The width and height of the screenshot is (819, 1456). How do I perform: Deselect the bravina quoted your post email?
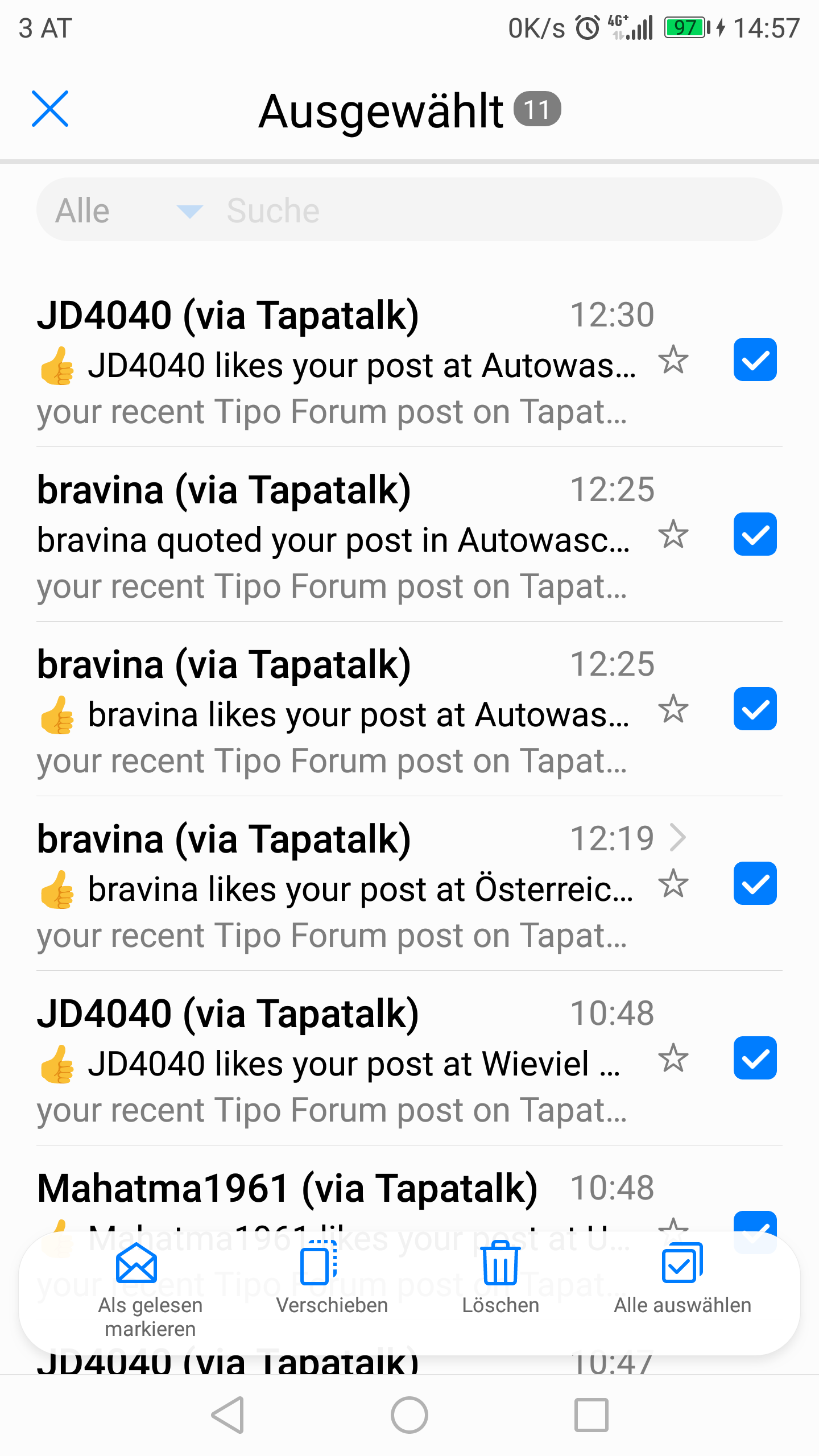pyautogui.click(x=755, y=535)
